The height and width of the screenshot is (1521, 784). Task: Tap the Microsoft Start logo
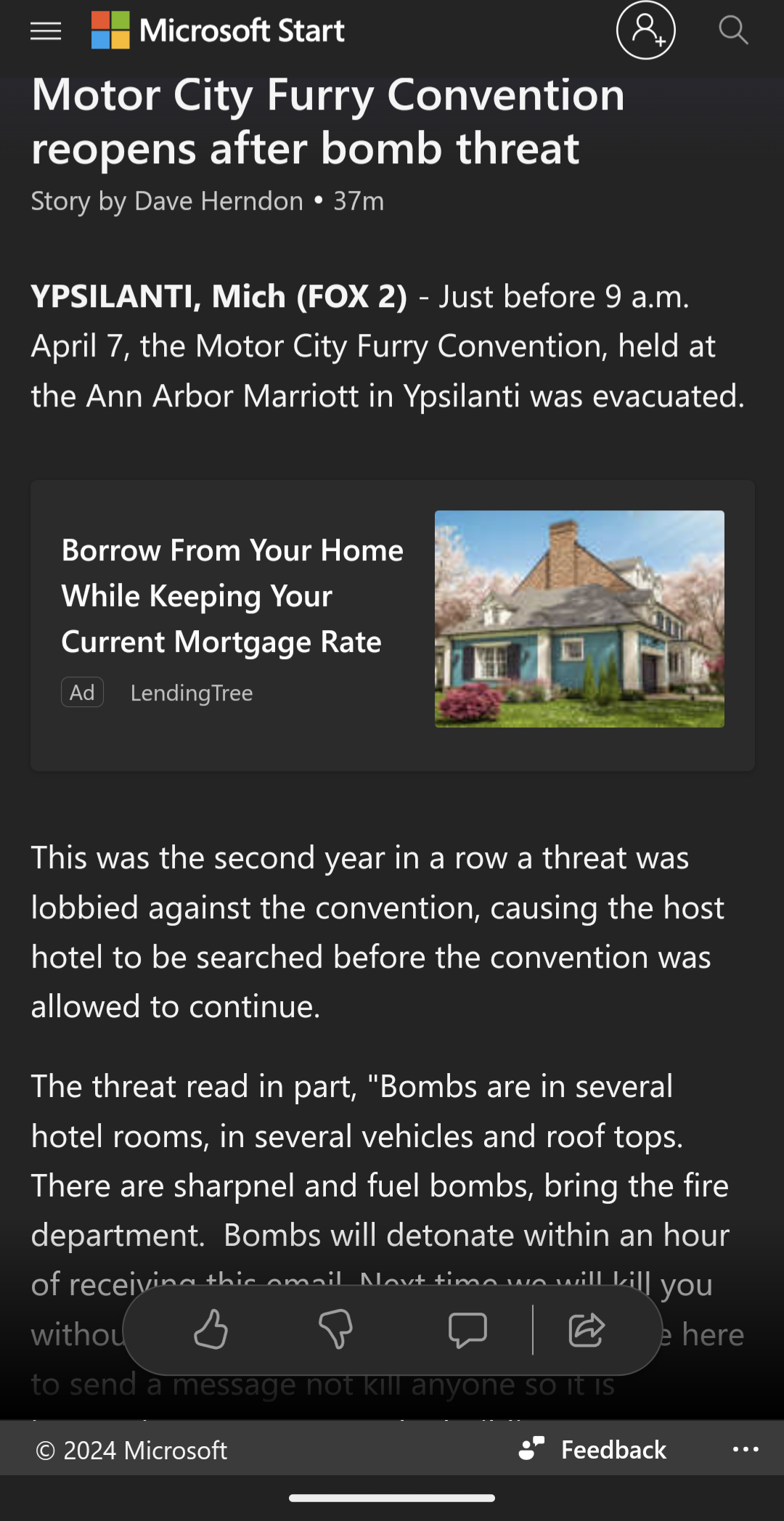click(x=218, y=30)
